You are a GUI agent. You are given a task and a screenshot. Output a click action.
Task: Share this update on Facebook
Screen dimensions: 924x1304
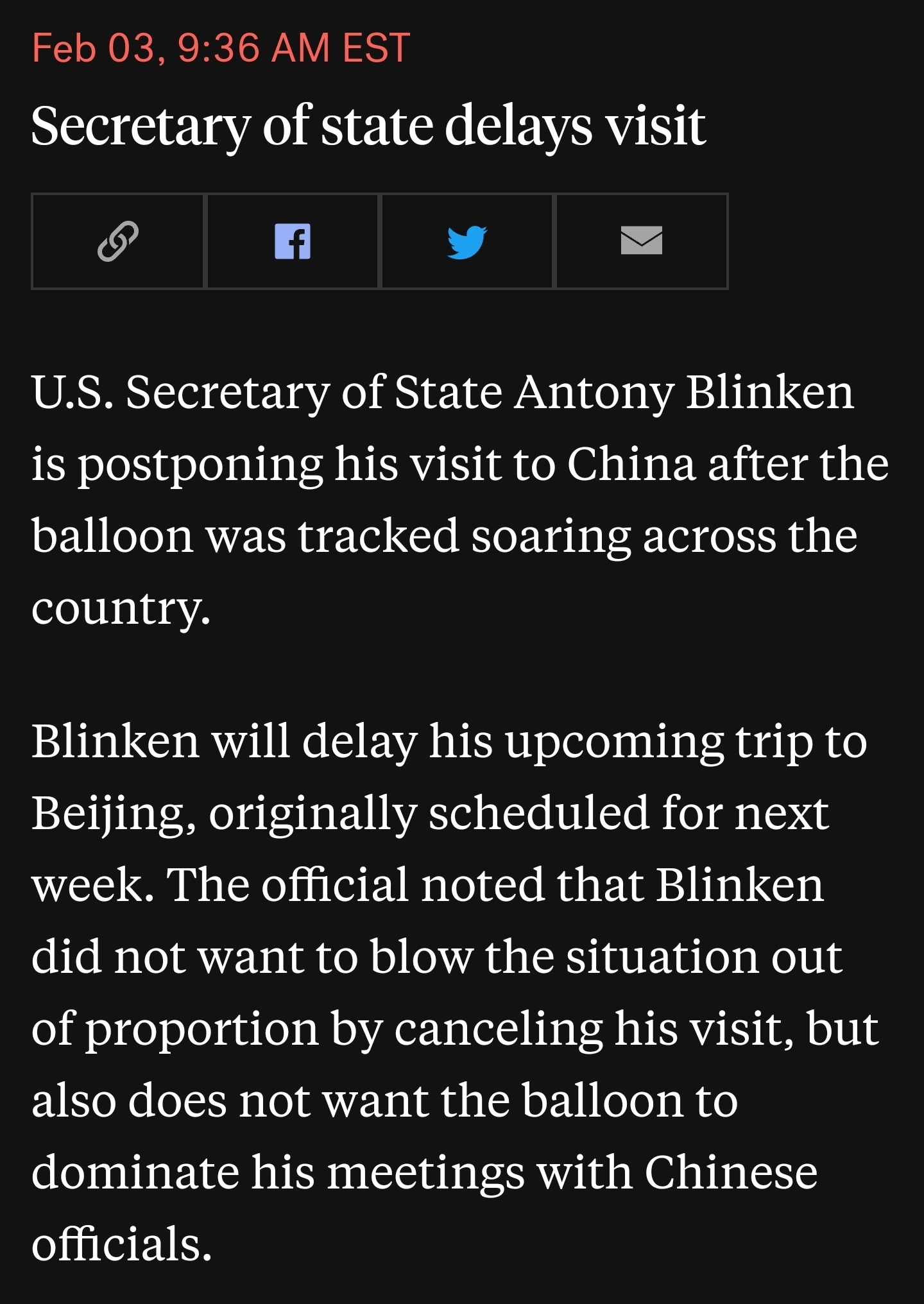click(x=293, y=241)
